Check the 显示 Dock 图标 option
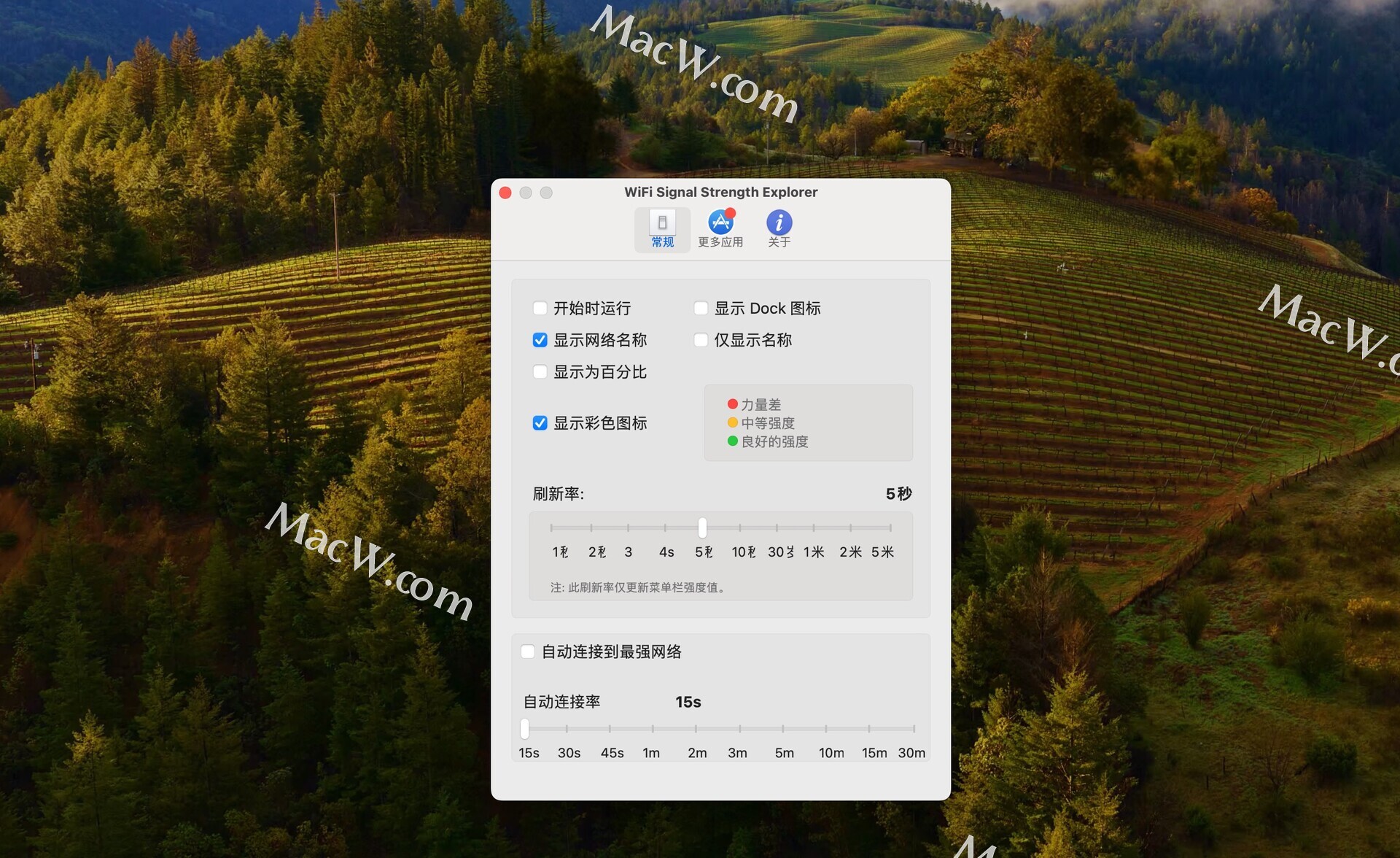The height and width of the screenshot is (858, 1400). (x=701, y=309)
